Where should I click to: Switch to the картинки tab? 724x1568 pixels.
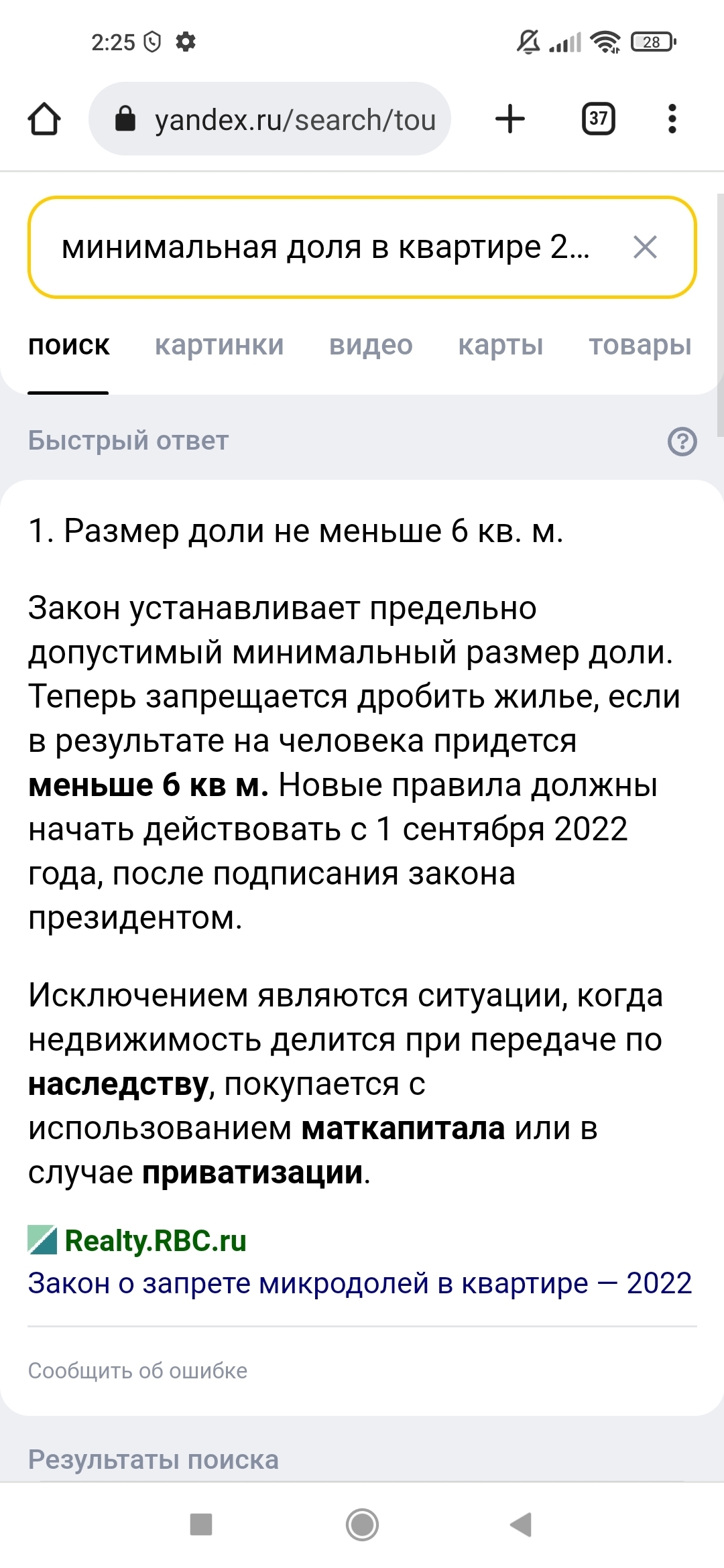(x=219, y=345)
